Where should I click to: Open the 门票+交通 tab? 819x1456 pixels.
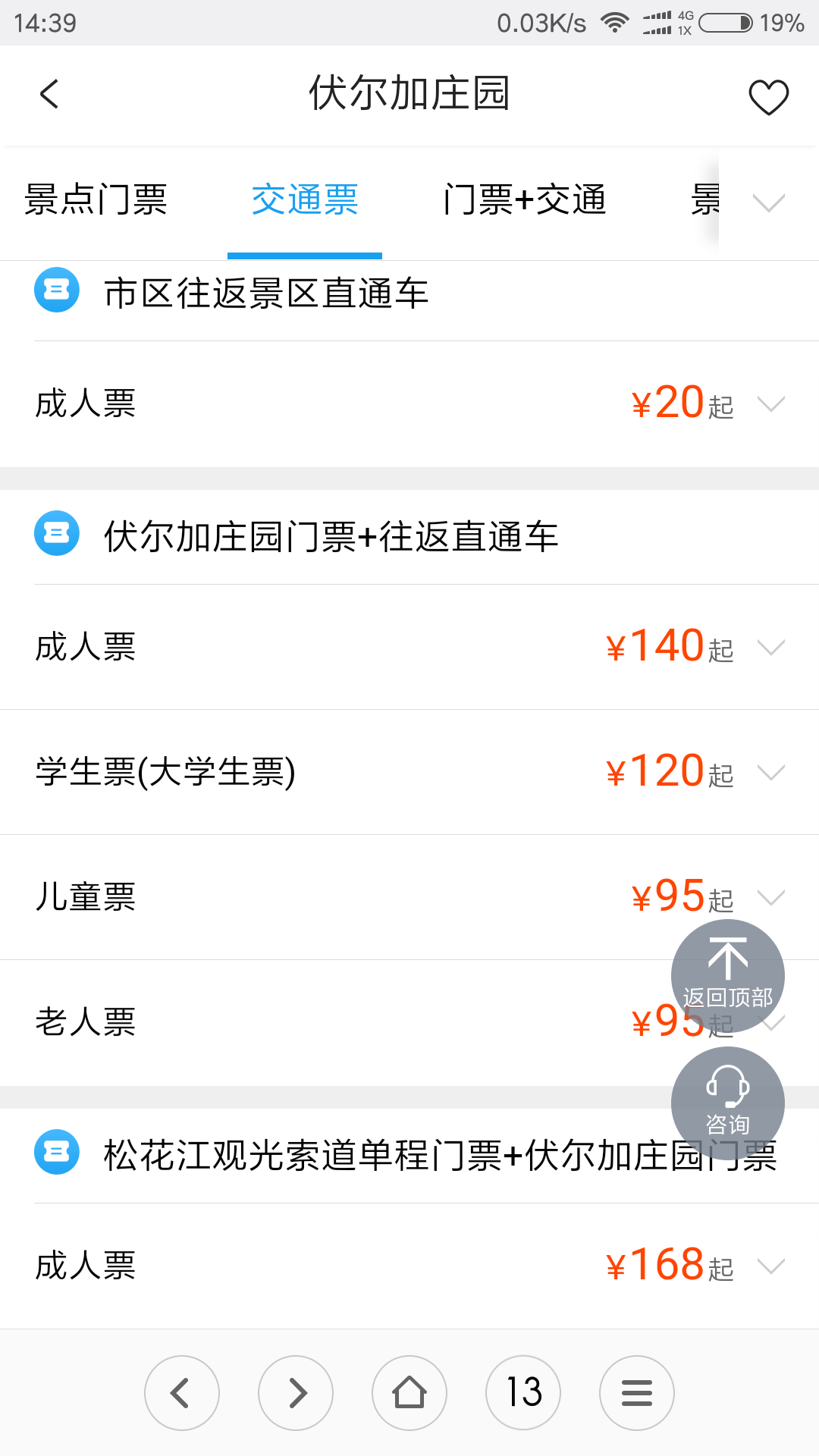pos(525,200)
